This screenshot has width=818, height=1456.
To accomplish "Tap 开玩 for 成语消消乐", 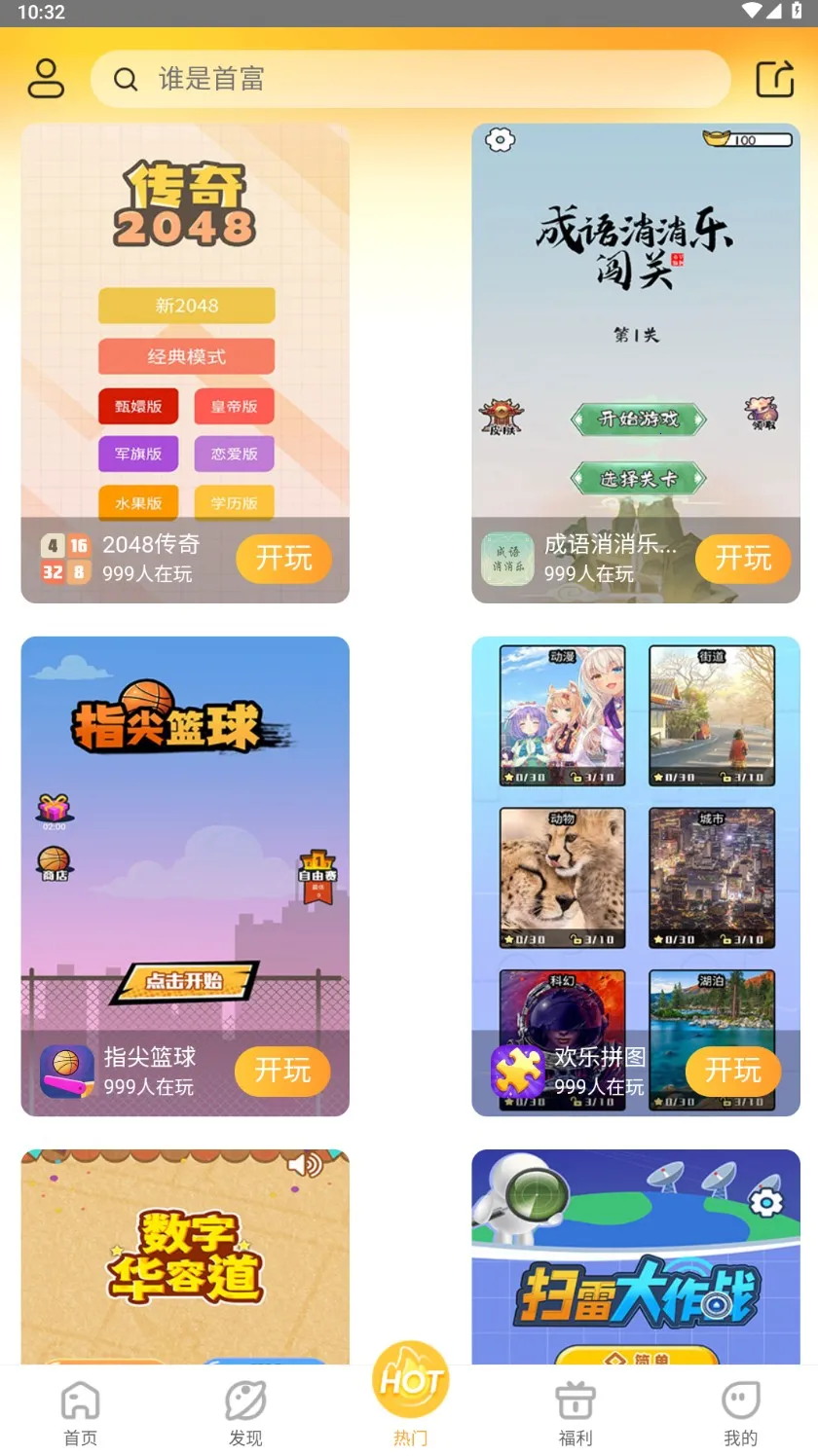I will coord(743,559).
